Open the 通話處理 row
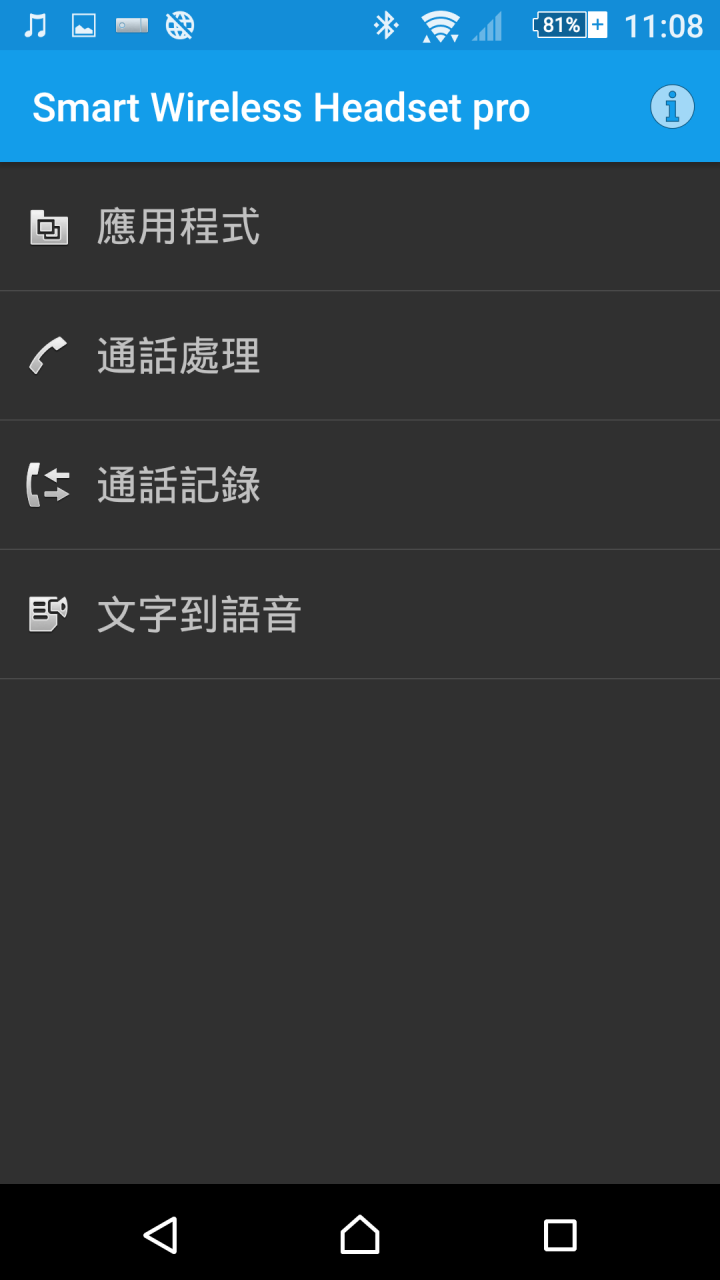The image size is (720, 1280). pyautogui.click(x=360, y=356)
